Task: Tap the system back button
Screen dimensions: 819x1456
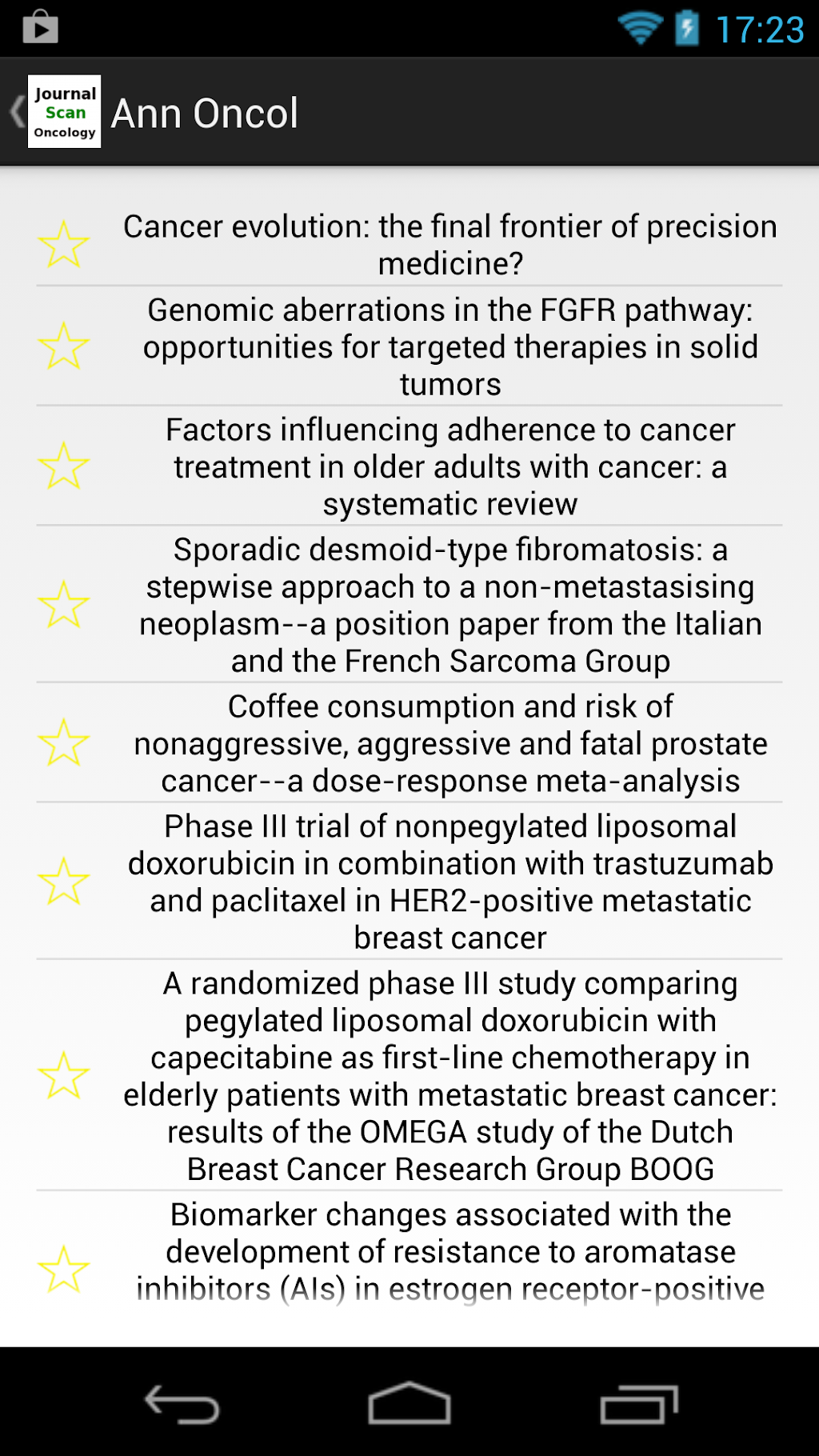Action: pyautogui.click(x=182, y=1404)
